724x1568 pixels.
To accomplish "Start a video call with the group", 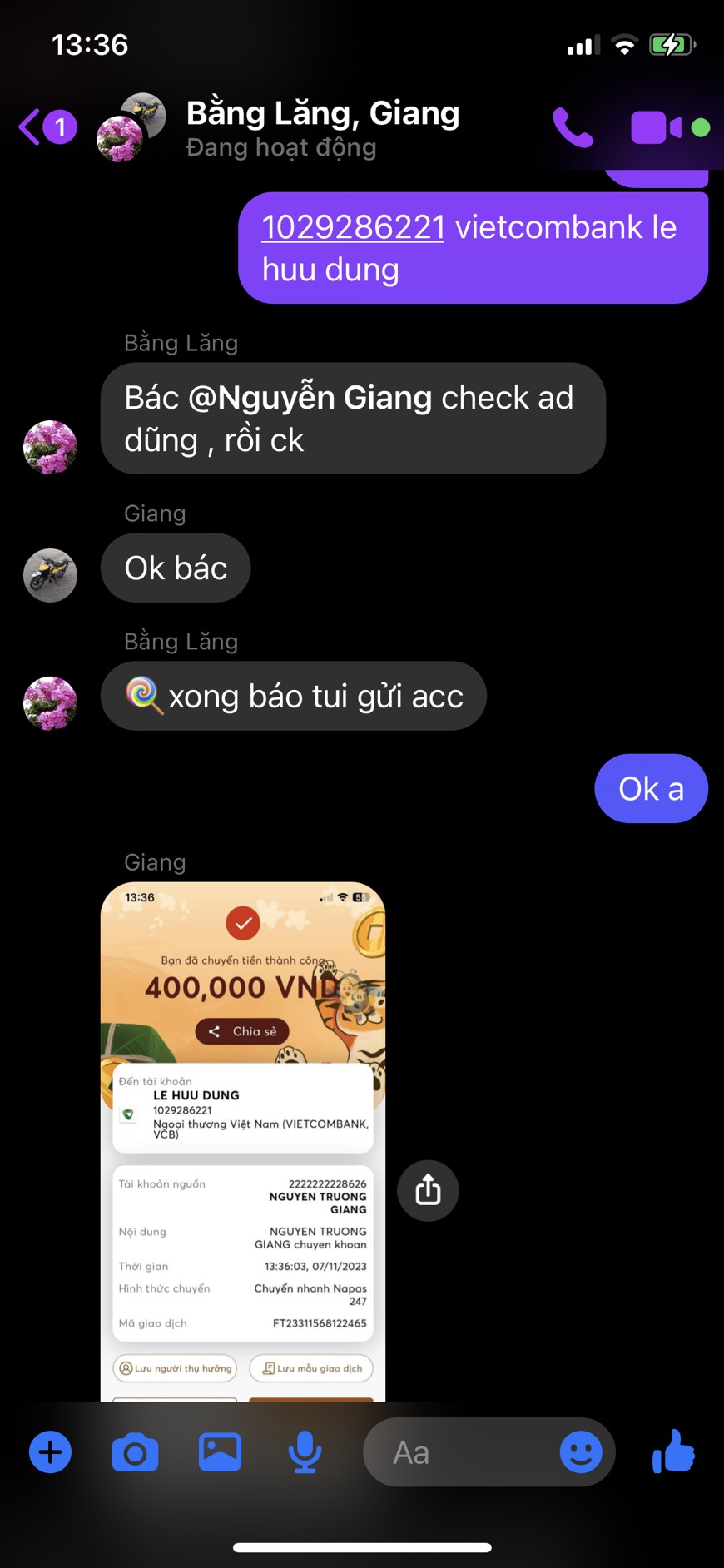I will point(656,127).
